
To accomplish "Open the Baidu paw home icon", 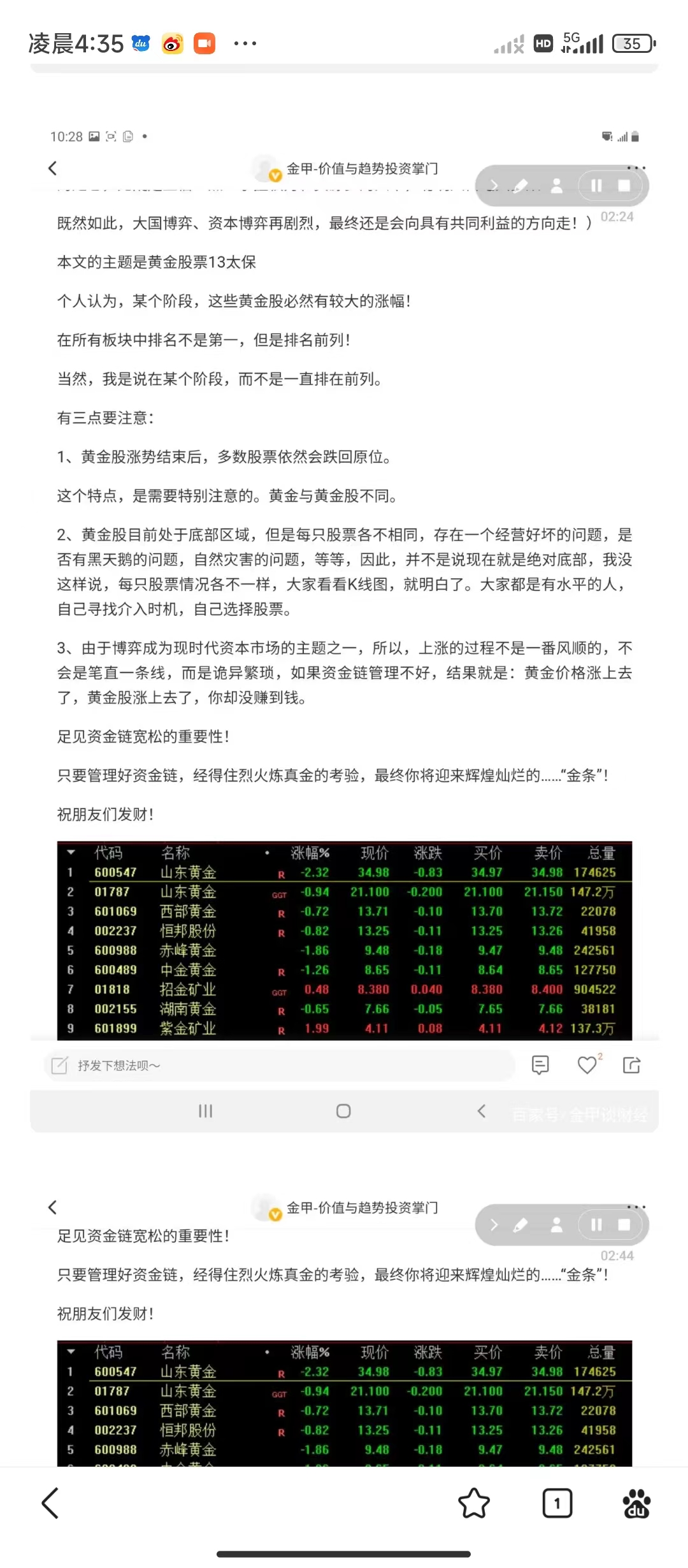I will (x=636, y=1504).
